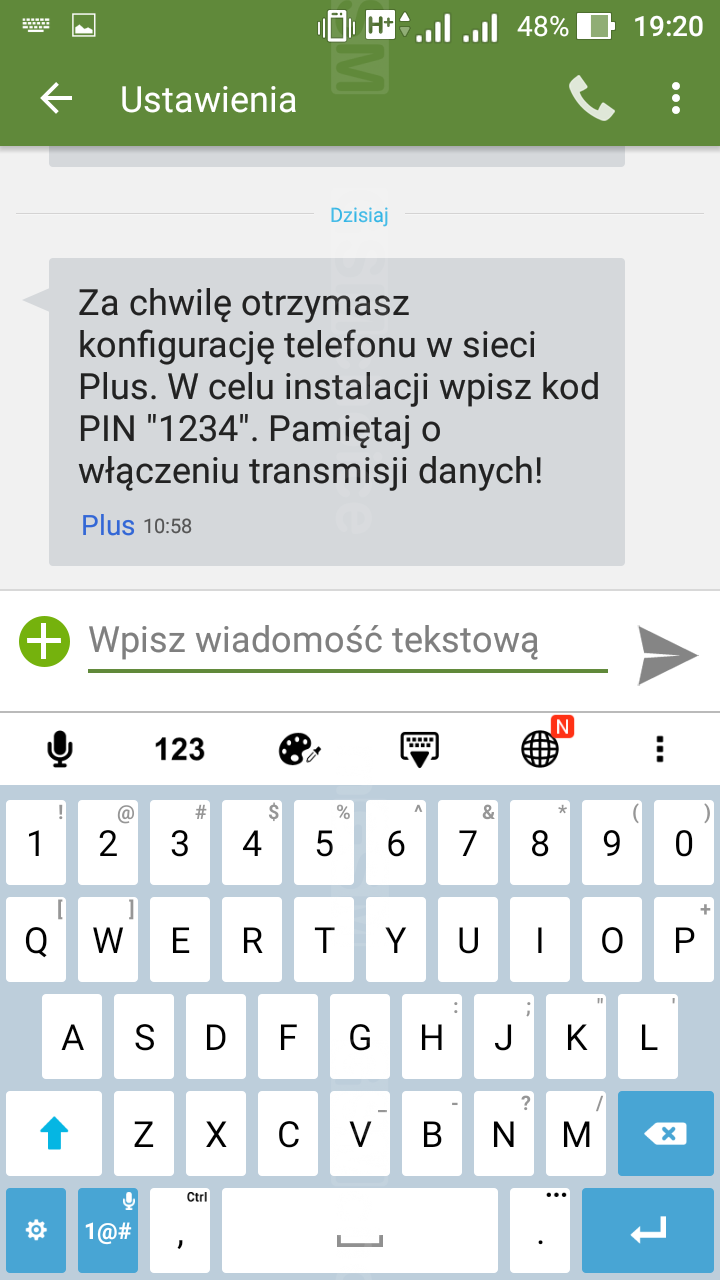Tap the backspace key

click(665, 1133)
